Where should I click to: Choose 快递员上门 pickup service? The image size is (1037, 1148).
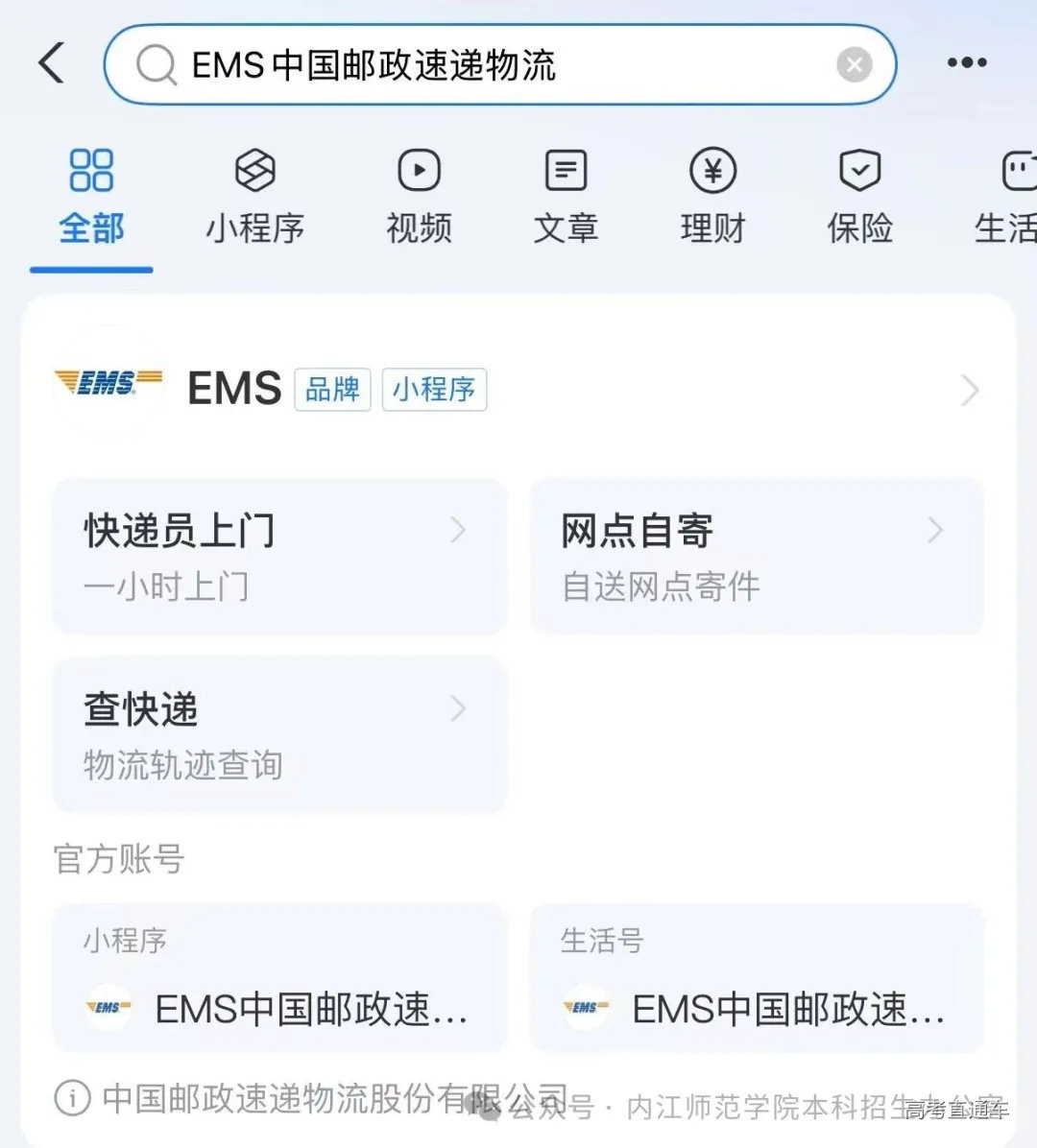(x=278, y=556)
